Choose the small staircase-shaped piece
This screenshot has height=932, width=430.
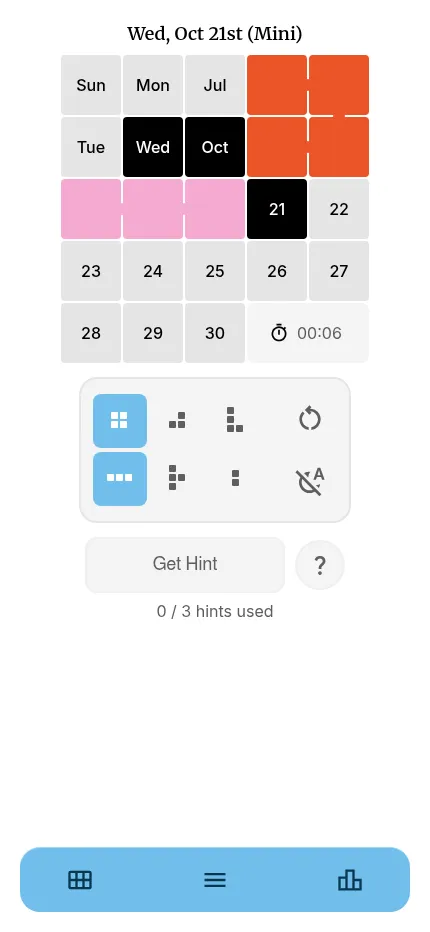[177, 420]
